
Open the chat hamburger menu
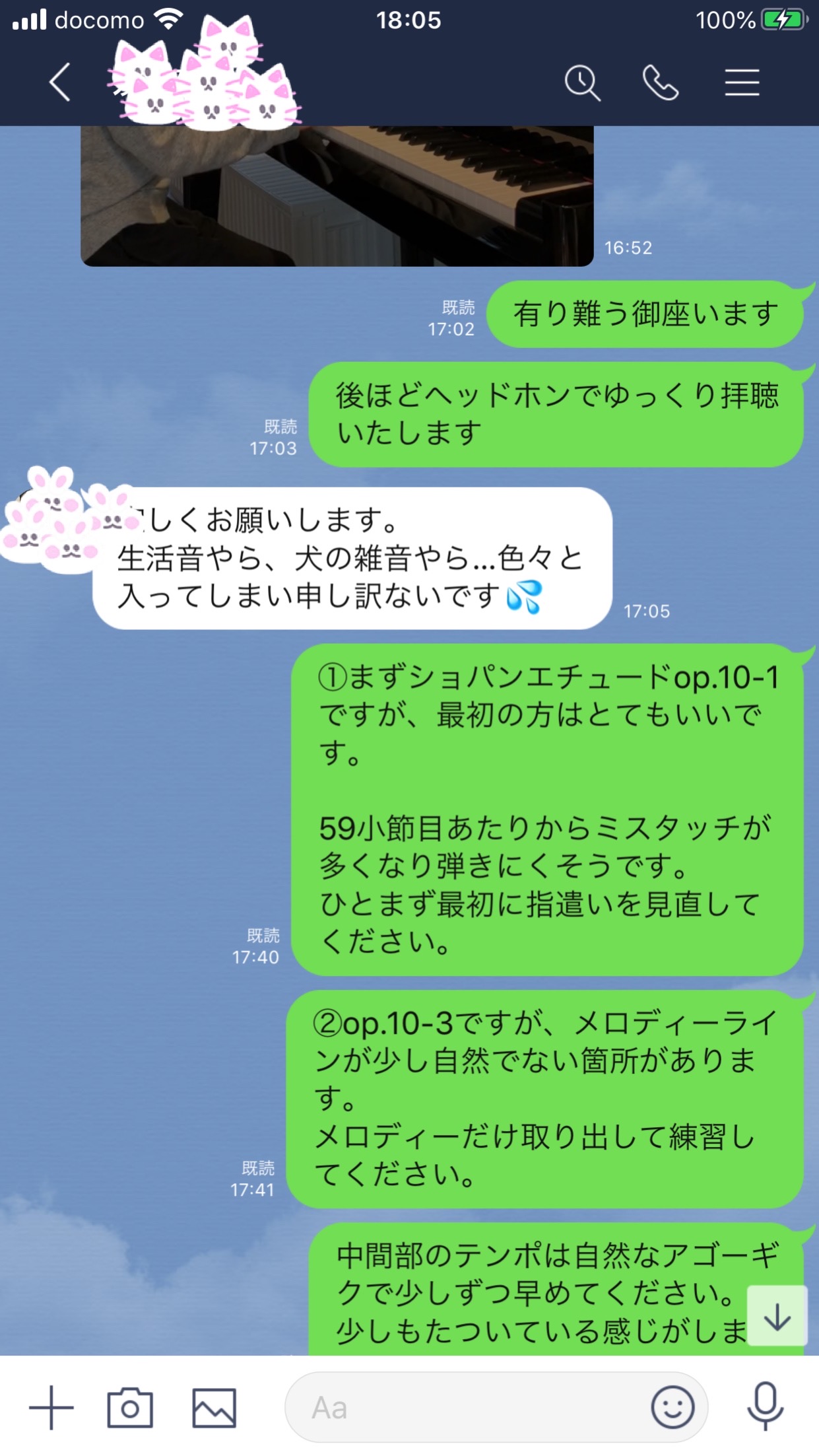pyautogui.click(x=742, y=83)
